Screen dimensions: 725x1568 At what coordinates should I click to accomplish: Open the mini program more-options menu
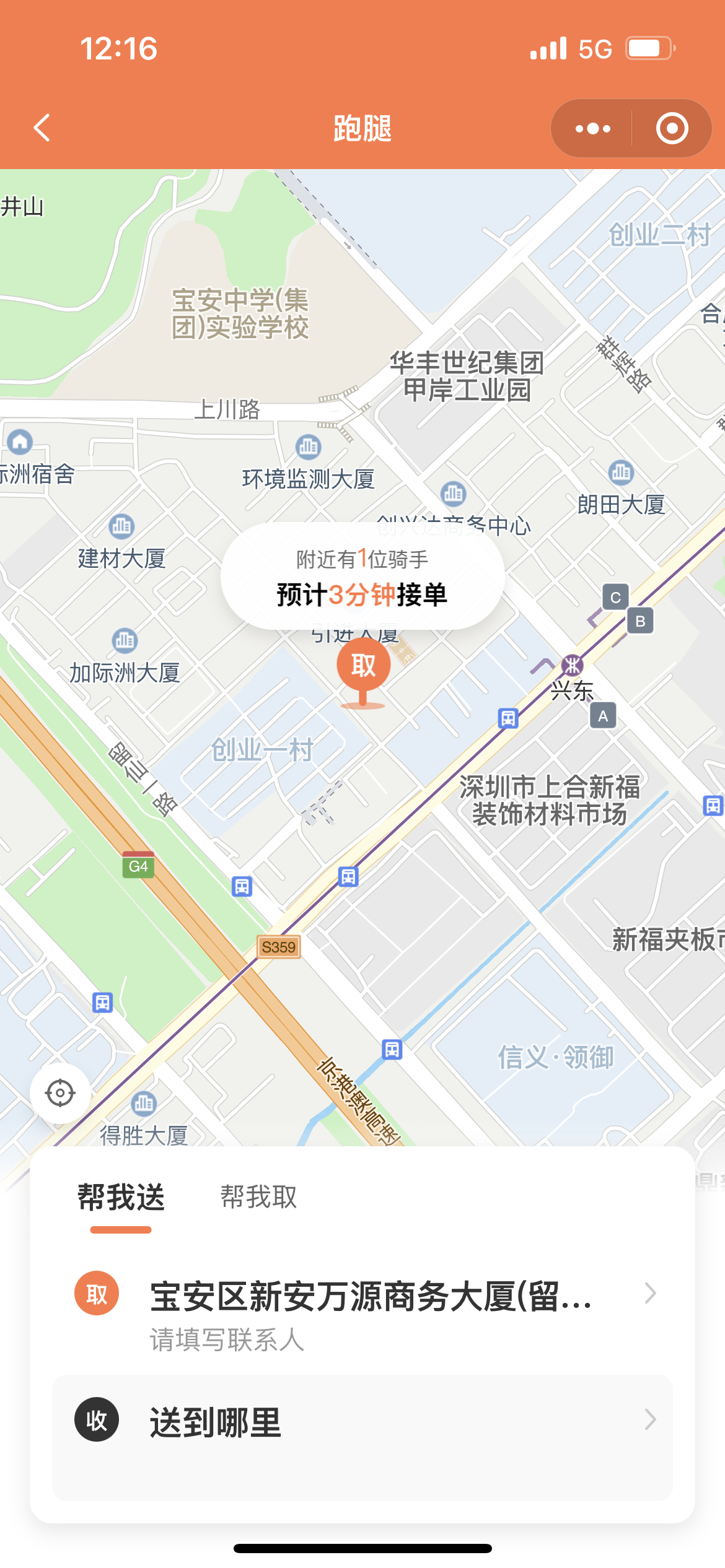click(x=592, y=129)
